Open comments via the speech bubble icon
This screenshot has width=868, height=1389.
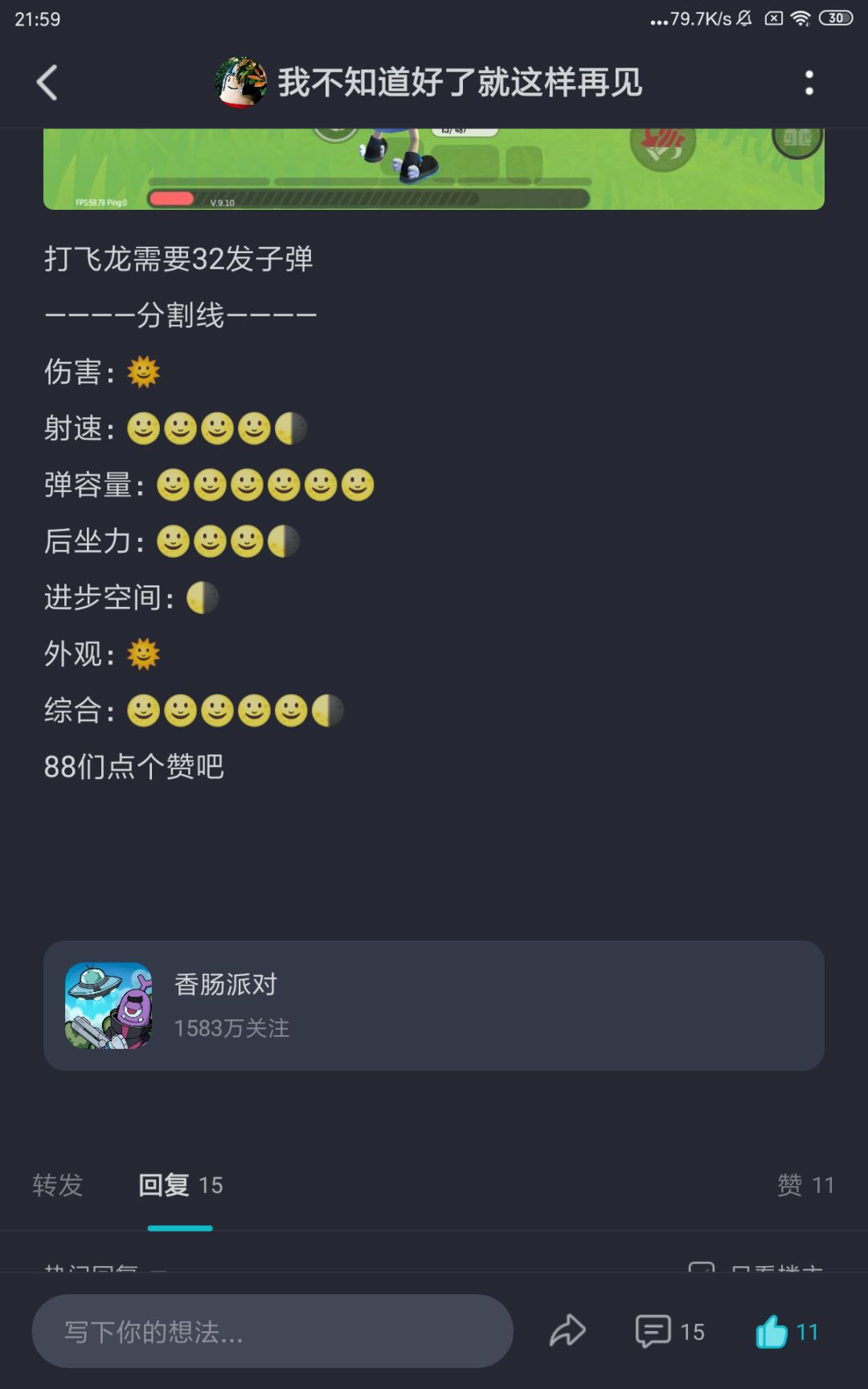click(x=653, y=1331)
